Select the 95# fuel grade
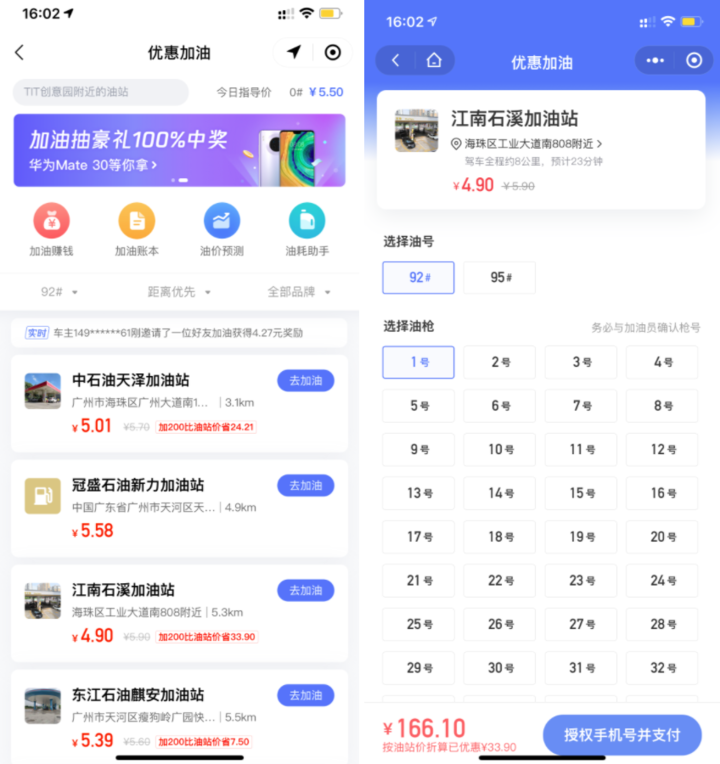 click(x=499, y=278)
